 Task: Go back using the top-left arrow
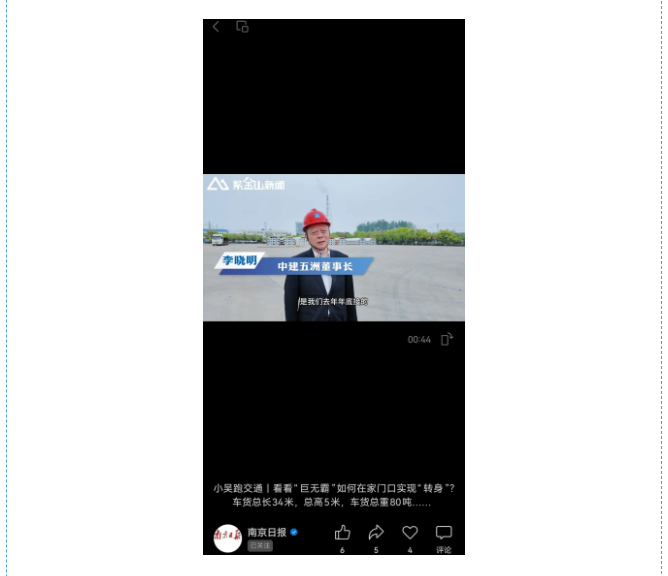[x=216, y=27]
